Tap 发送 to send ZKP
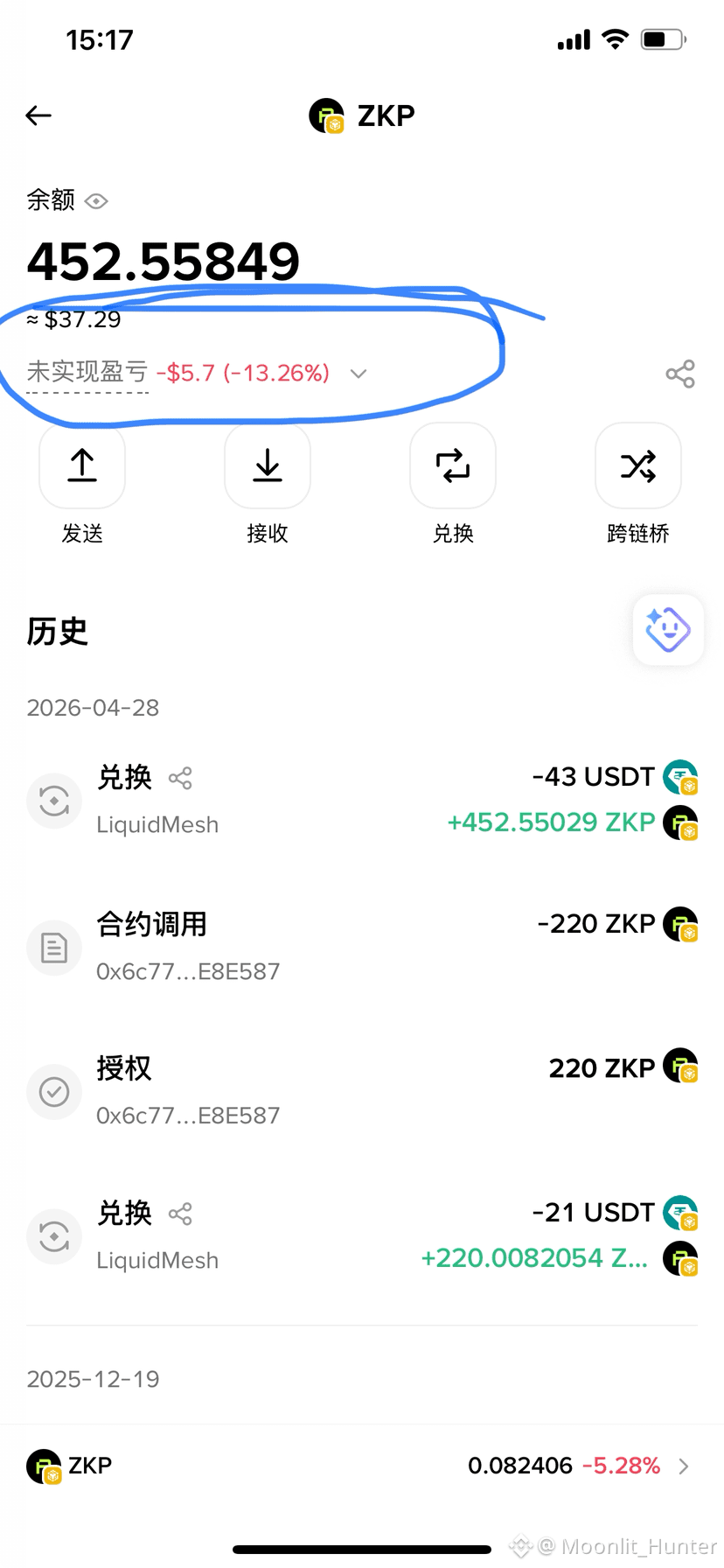Screen dimensions: 724x1568 coord(82,485)
